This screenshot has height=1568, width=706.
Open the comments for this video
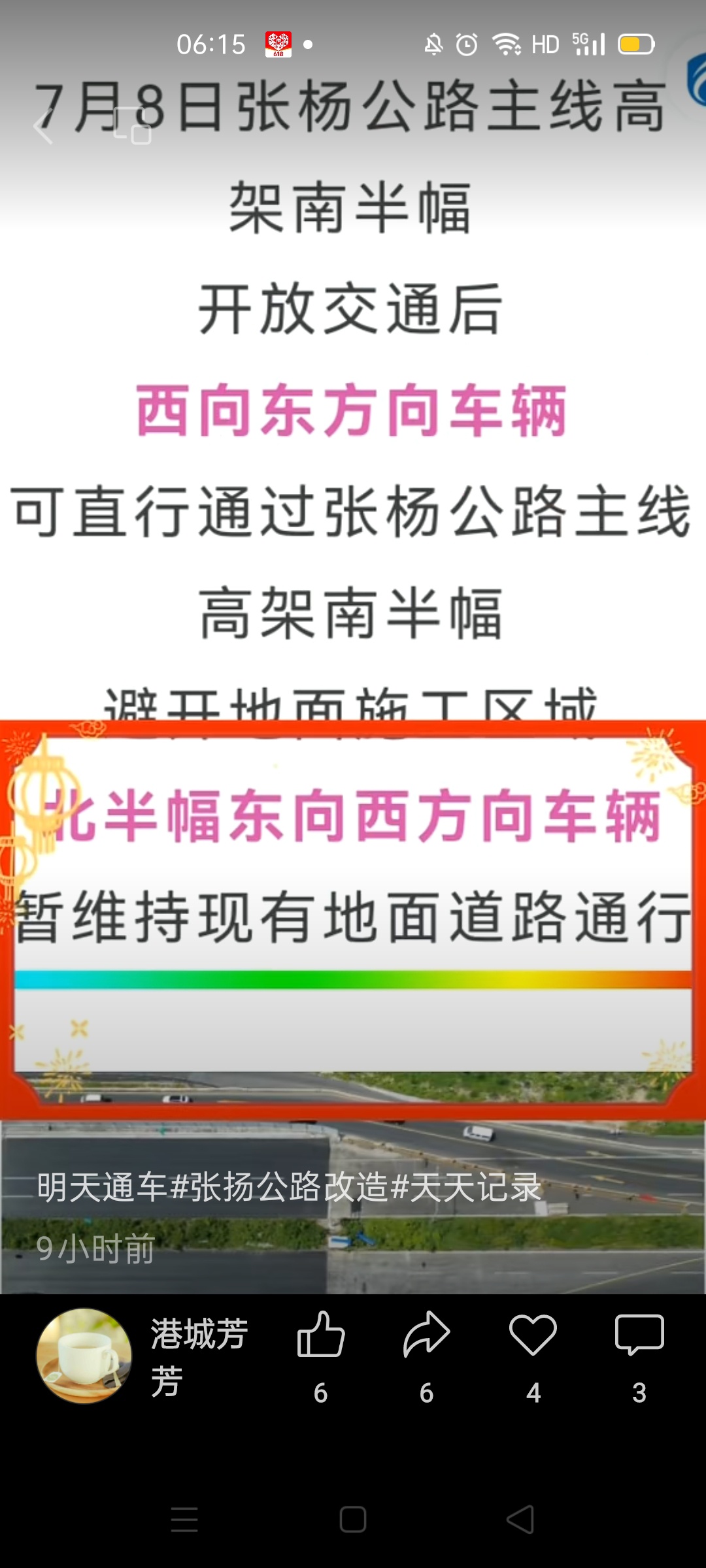click(x=639, y=1335)
